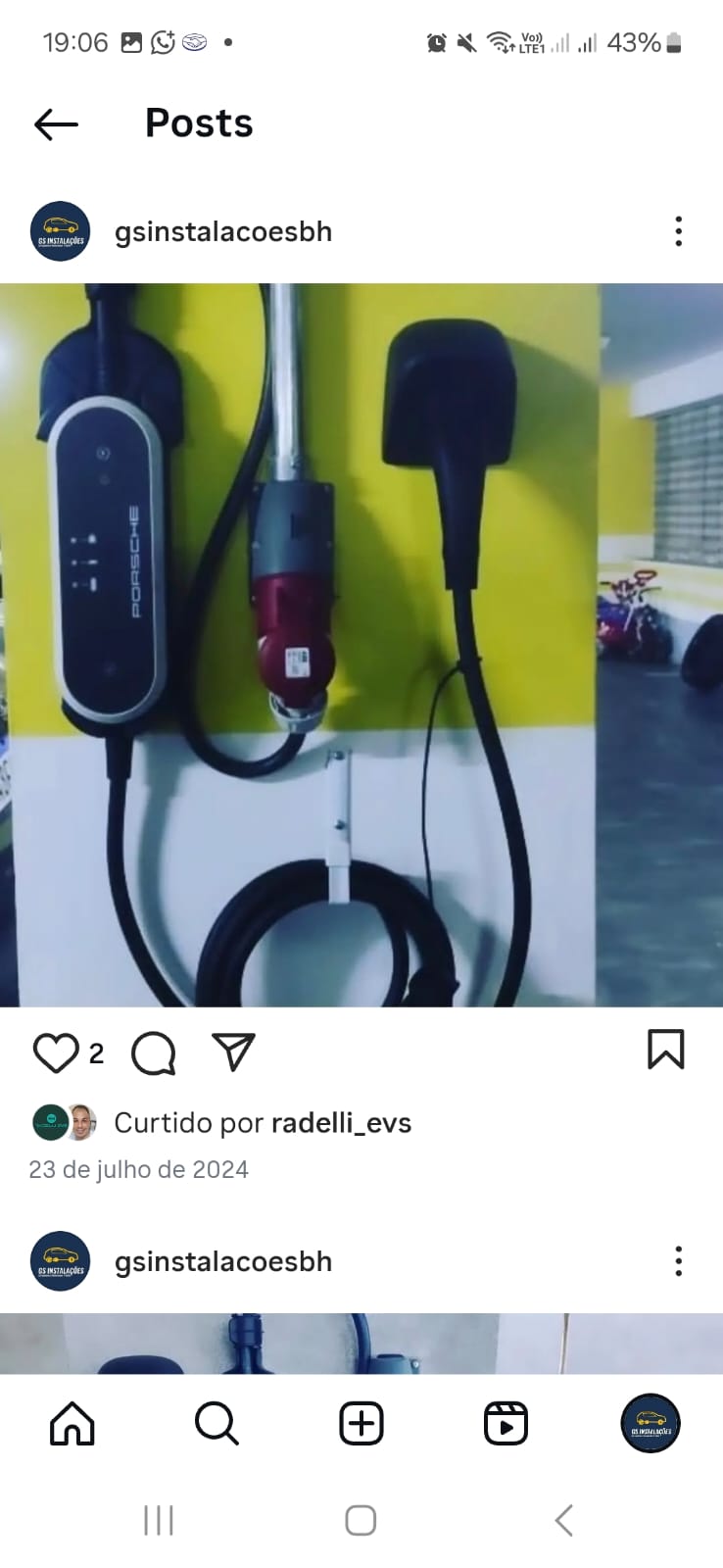The image size is (723, 1568).
Task: Open options menu for the Porsche charger post
Action: pos(678,231)
